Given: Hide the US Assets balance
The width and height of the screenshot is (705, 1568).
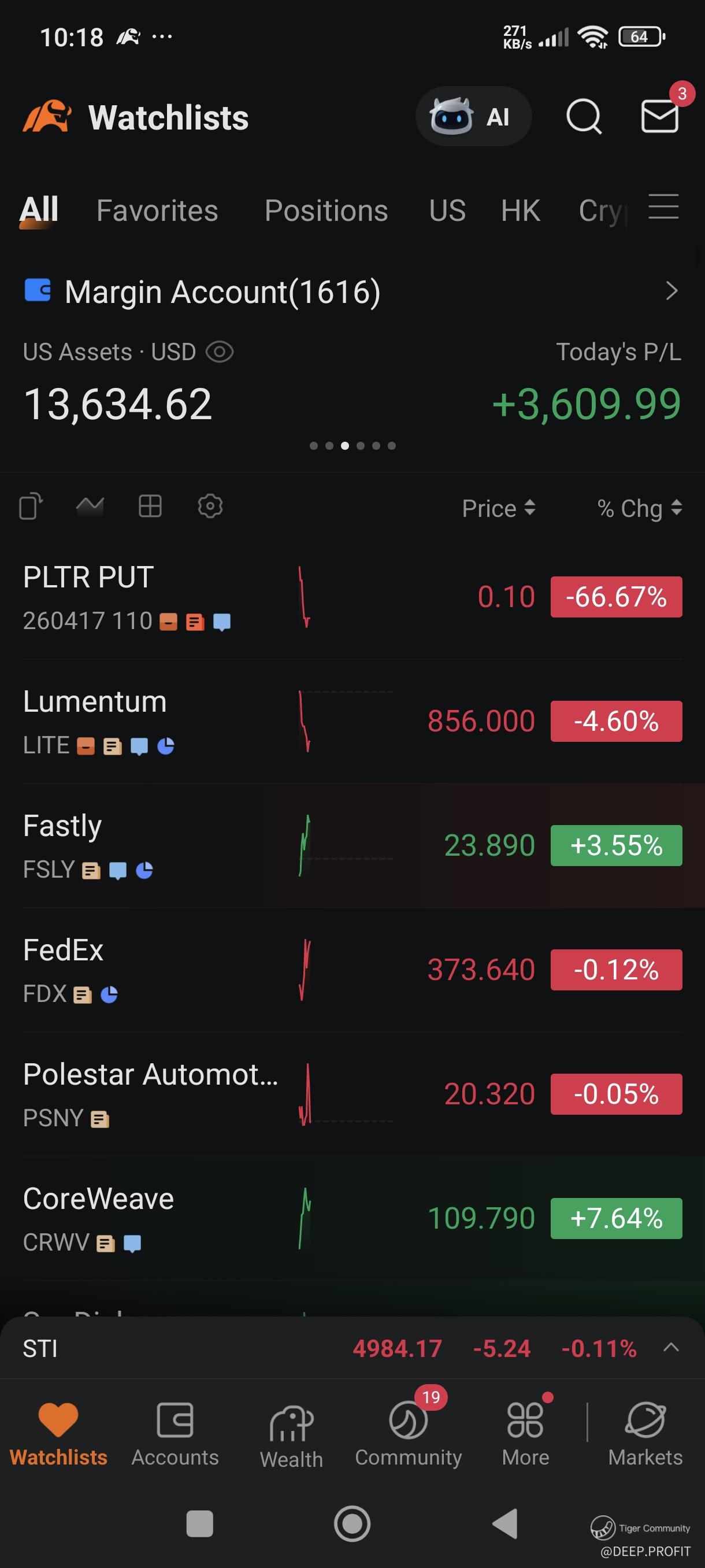Looking at the screenshot, I should 220,352.
